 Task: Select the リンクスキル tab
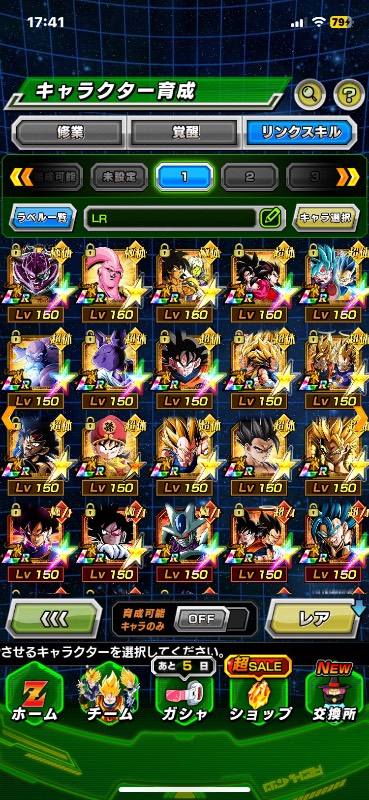(300, 133)
